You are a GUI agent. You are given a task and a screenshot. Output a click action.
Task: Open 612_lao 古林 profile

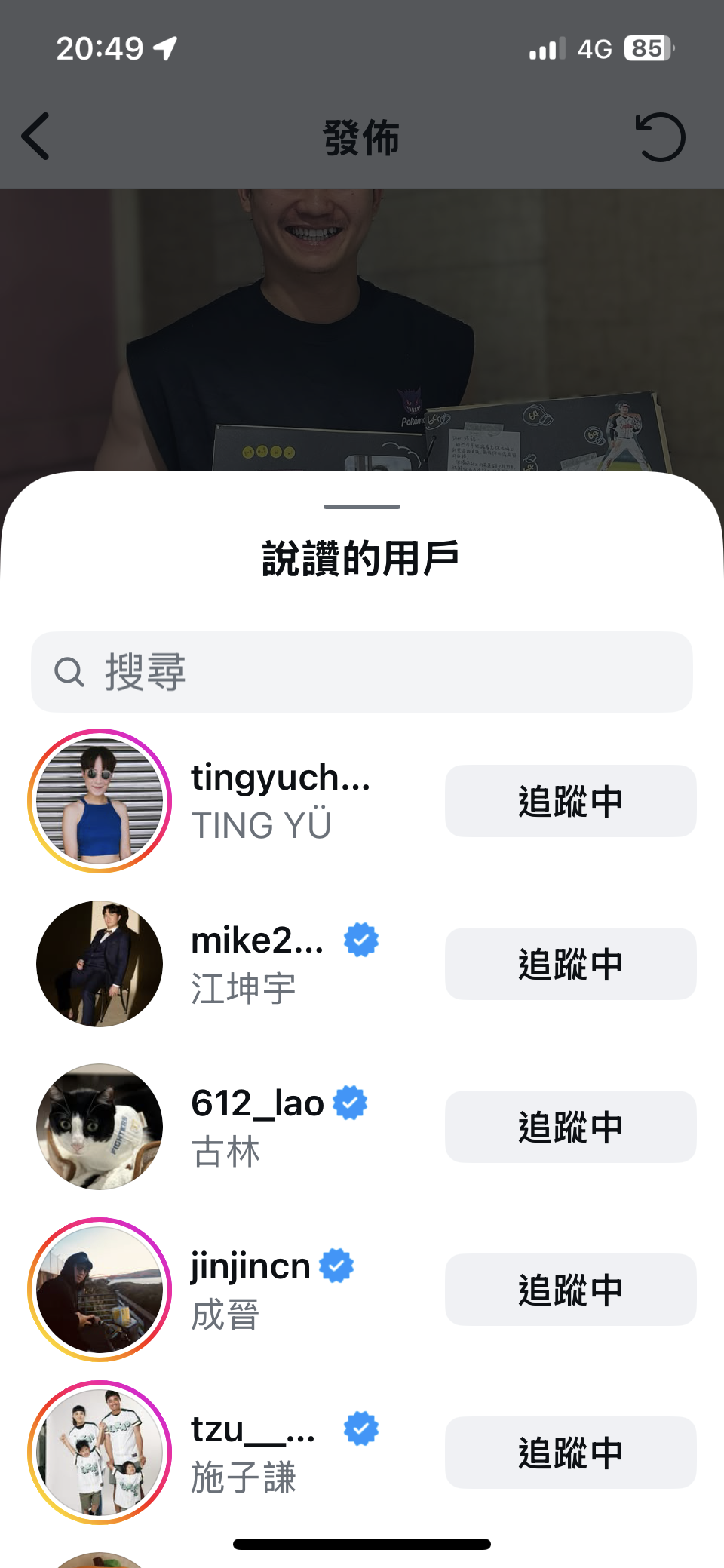tap(256, 1126)
